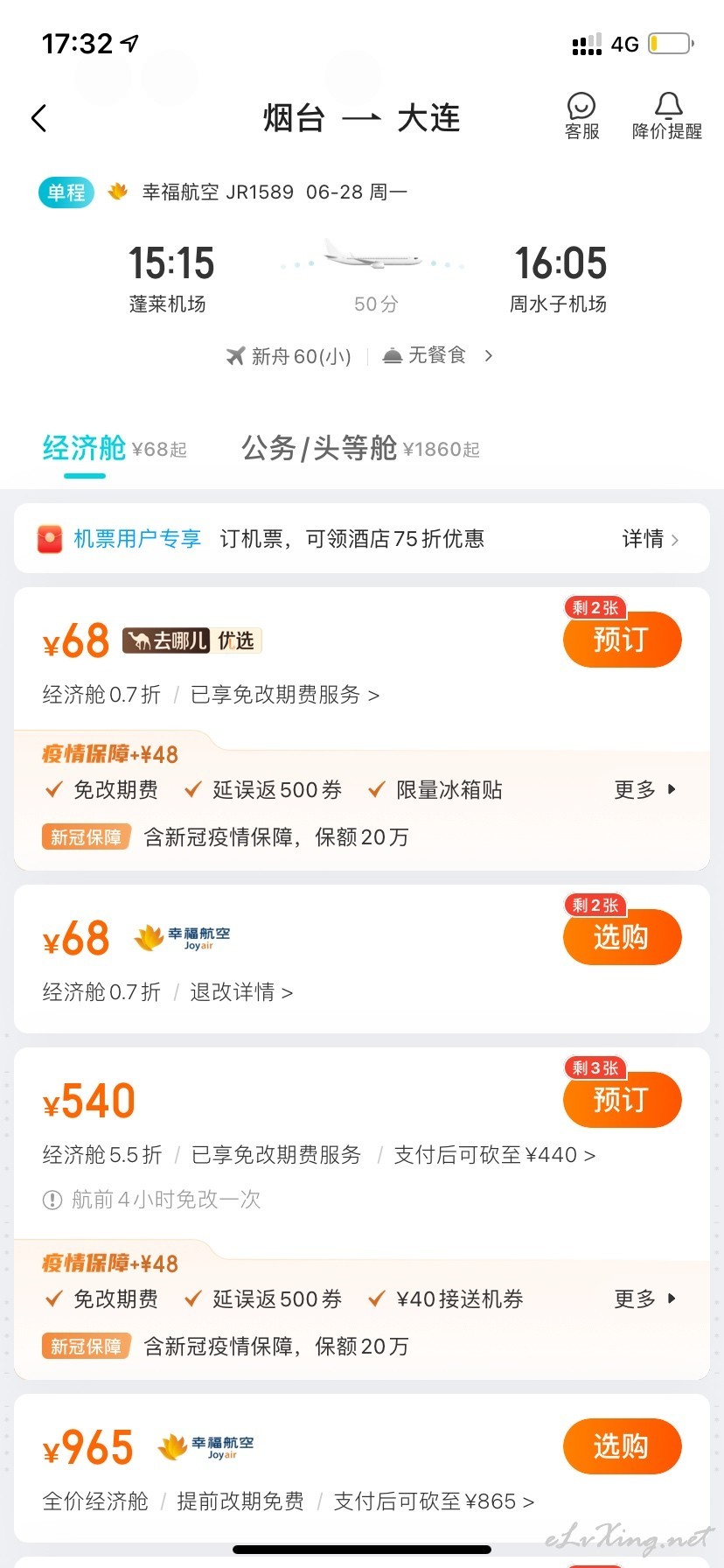The width and height of the screenshot is (724, 1568).
Task: View 已享免改期费服务 on ¥68 去哪儿优选 fare
Action: [x=285, y=695]
